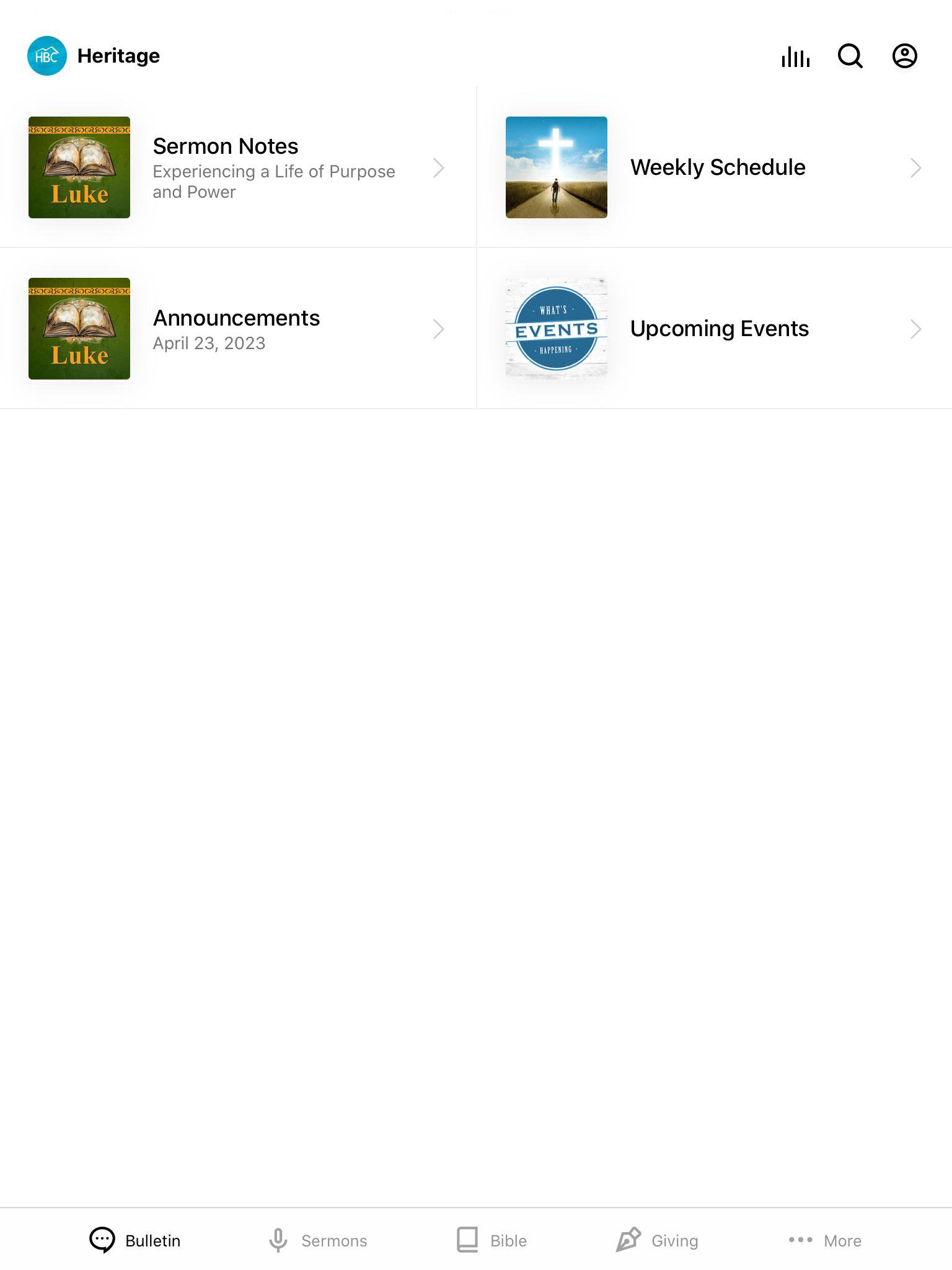Open the user profile icon
This screenshot has width=952, height=1270.
tap(904, 56)
